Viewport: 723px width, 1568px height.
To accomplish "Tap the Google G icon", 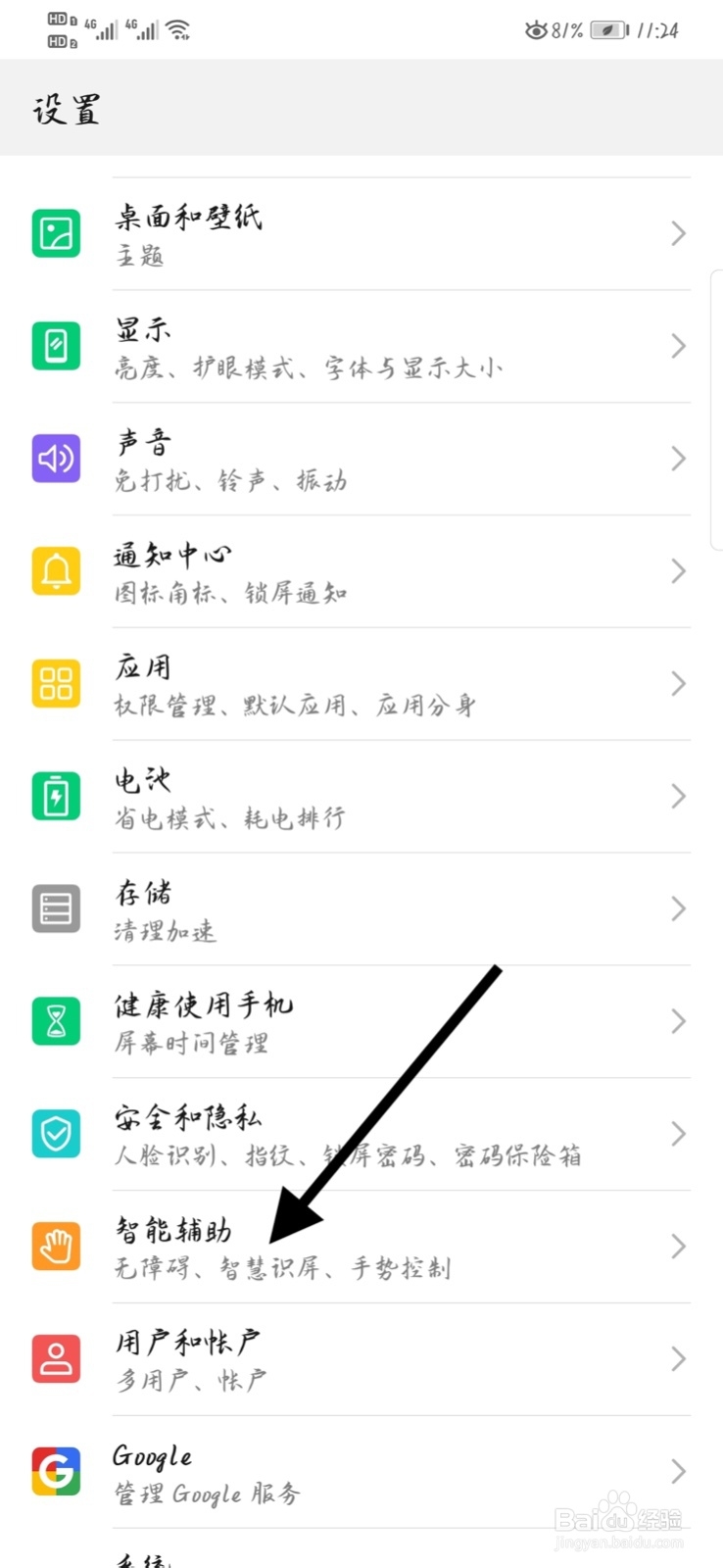I will pyautogui.click(x=56, y=1470).
